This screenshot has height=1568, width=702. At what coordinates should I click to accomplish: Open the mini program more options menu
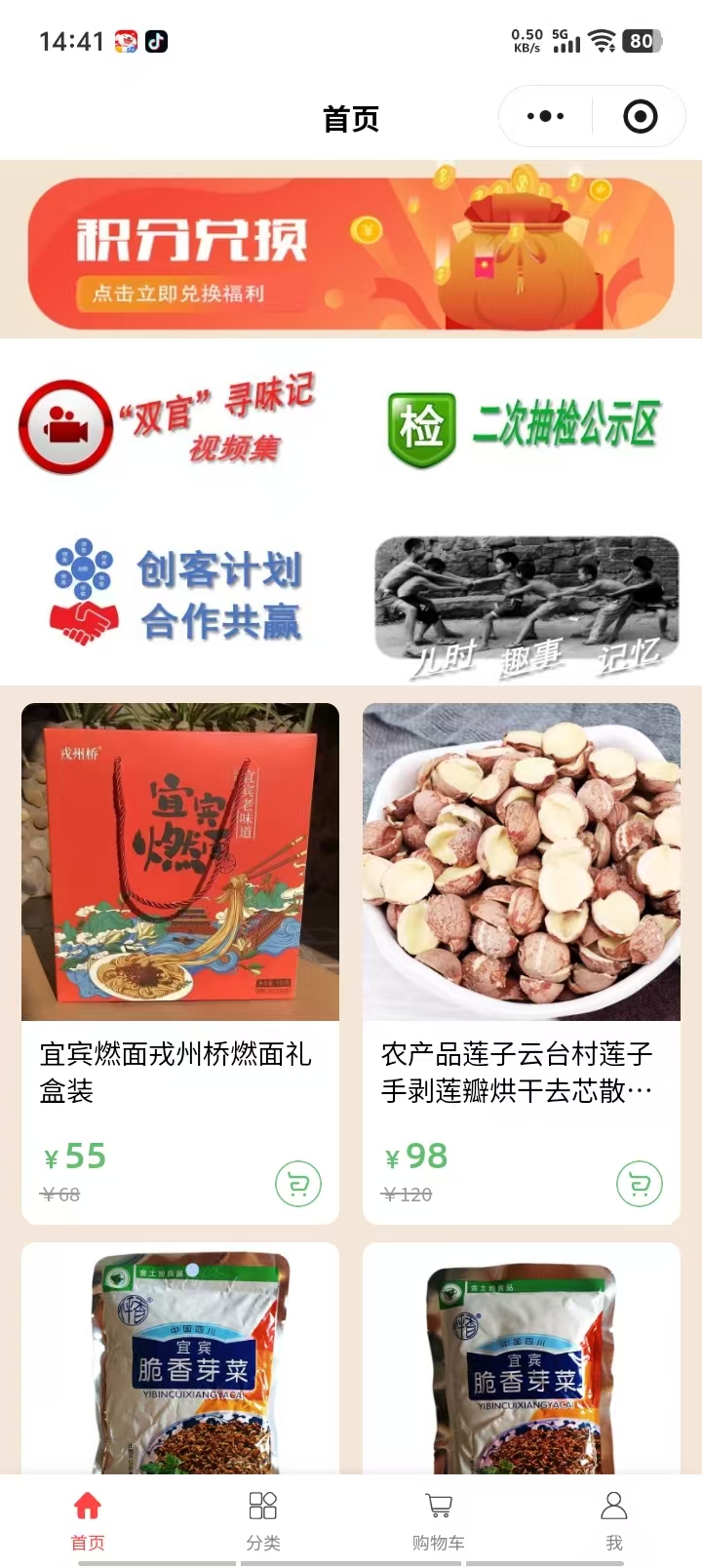coord(545,117)
